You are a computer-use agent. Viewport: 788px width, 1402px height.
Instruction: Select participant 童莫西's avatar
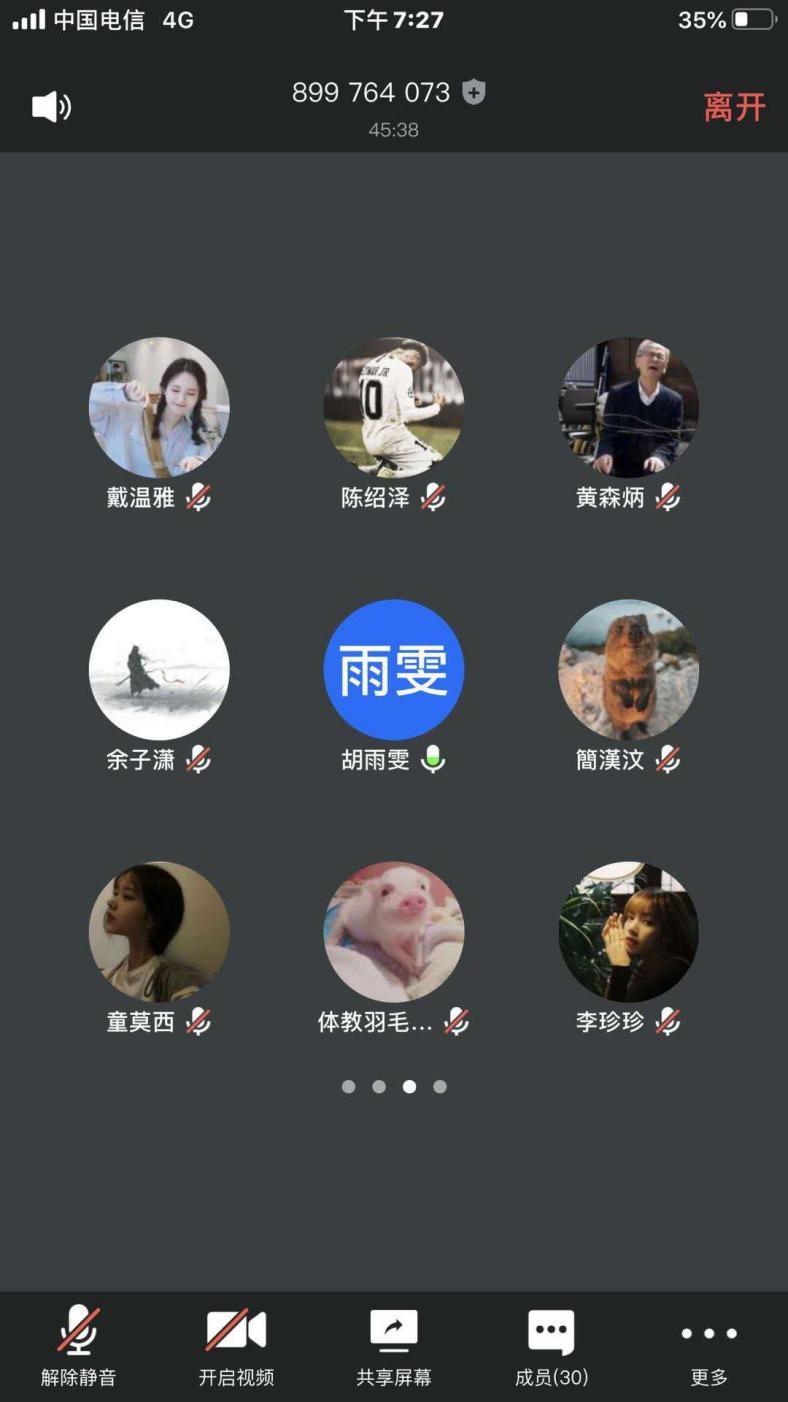coord(159,931)
